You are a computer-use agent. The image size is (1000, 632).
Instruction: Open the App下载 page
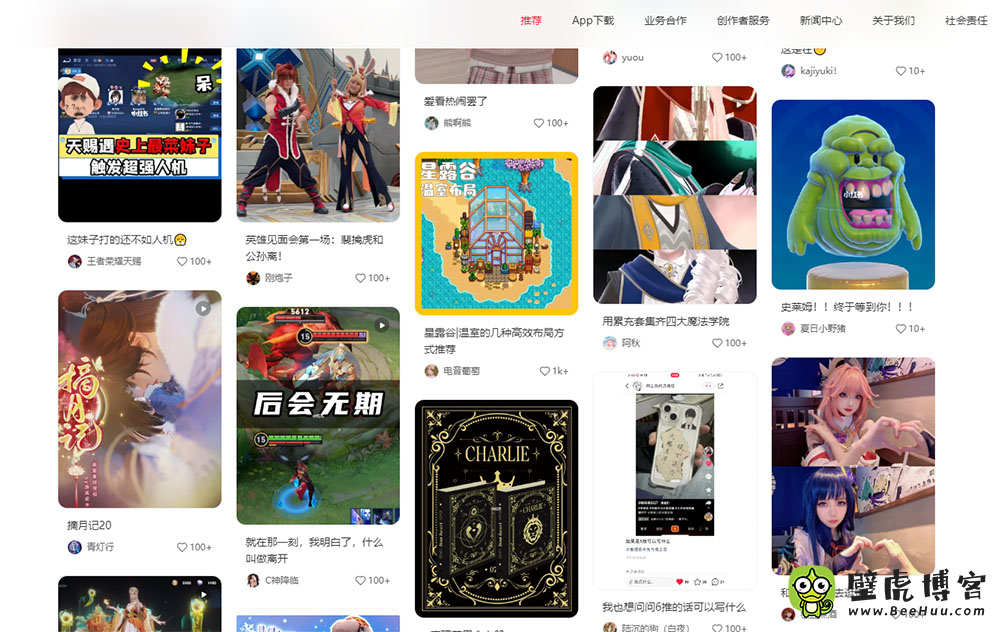(592, 20)
